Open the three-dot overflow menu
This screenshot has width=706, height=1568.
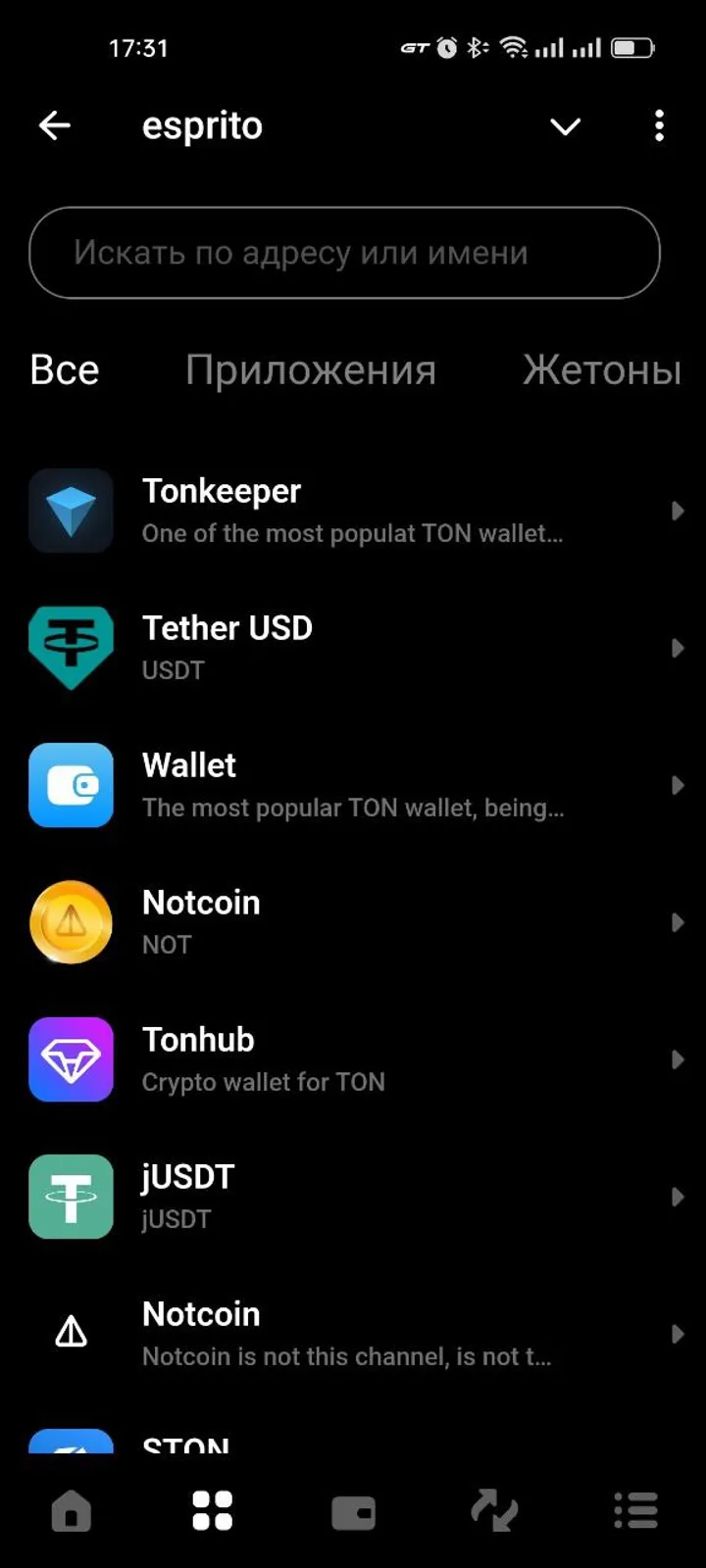659,125
